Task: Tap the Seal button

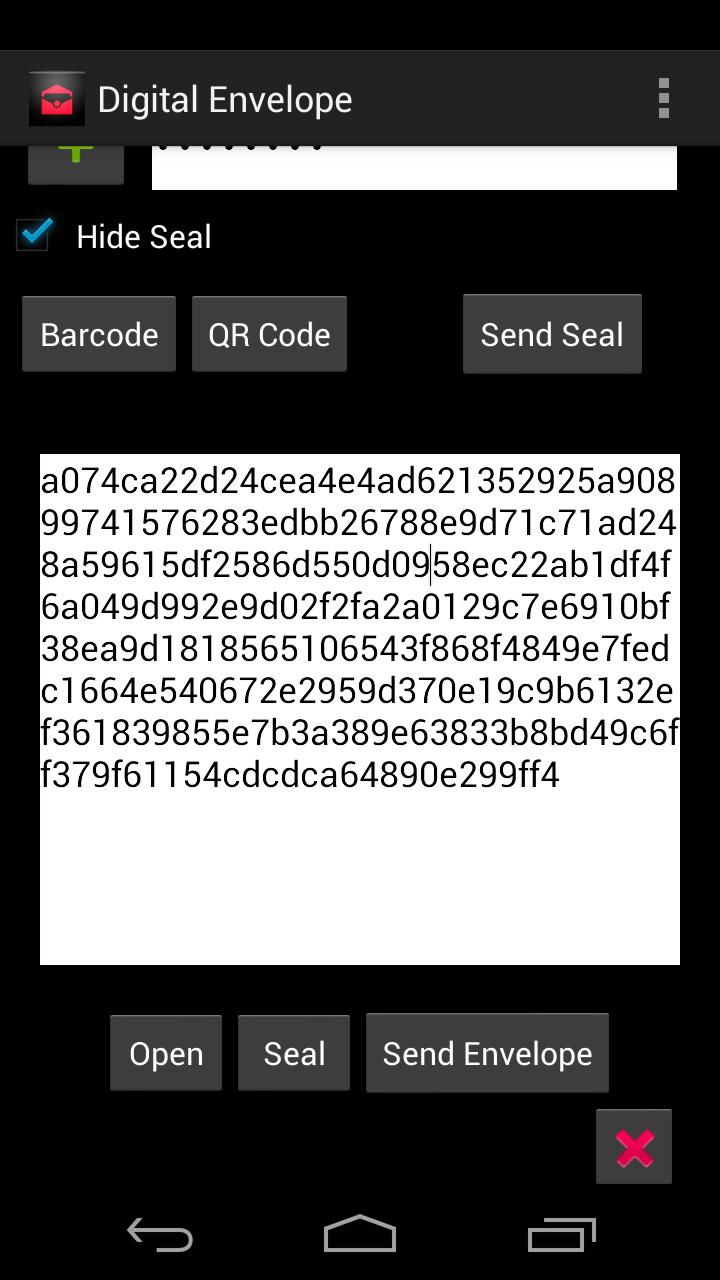Action: [294, 1053]
